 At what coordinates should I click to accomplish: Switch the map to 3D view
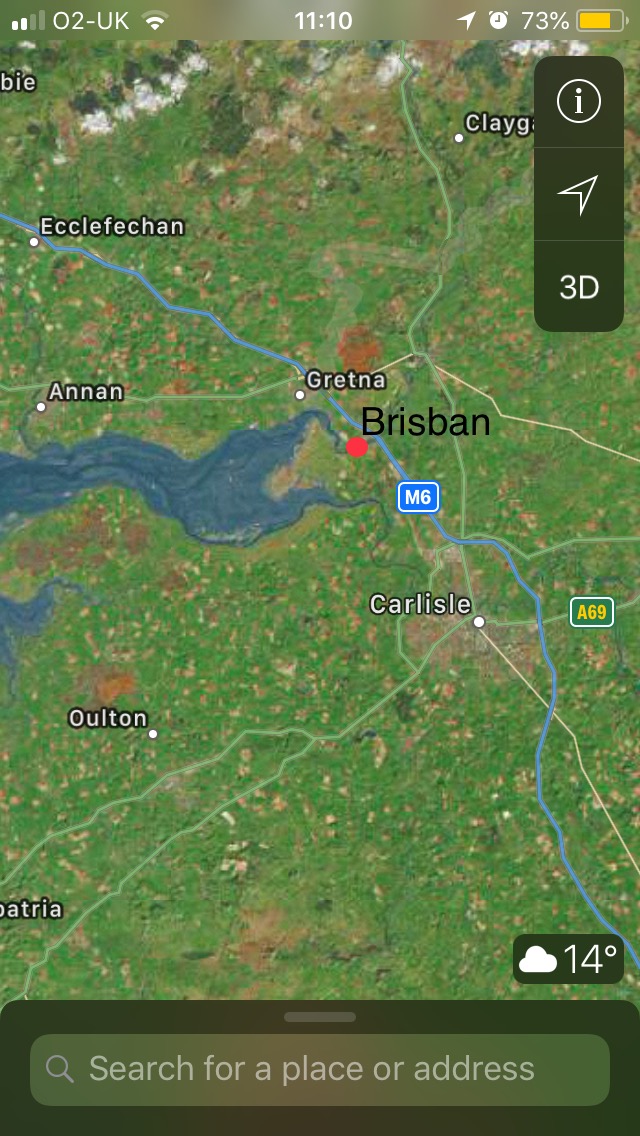pyautogui.click(x=579, y=287)
